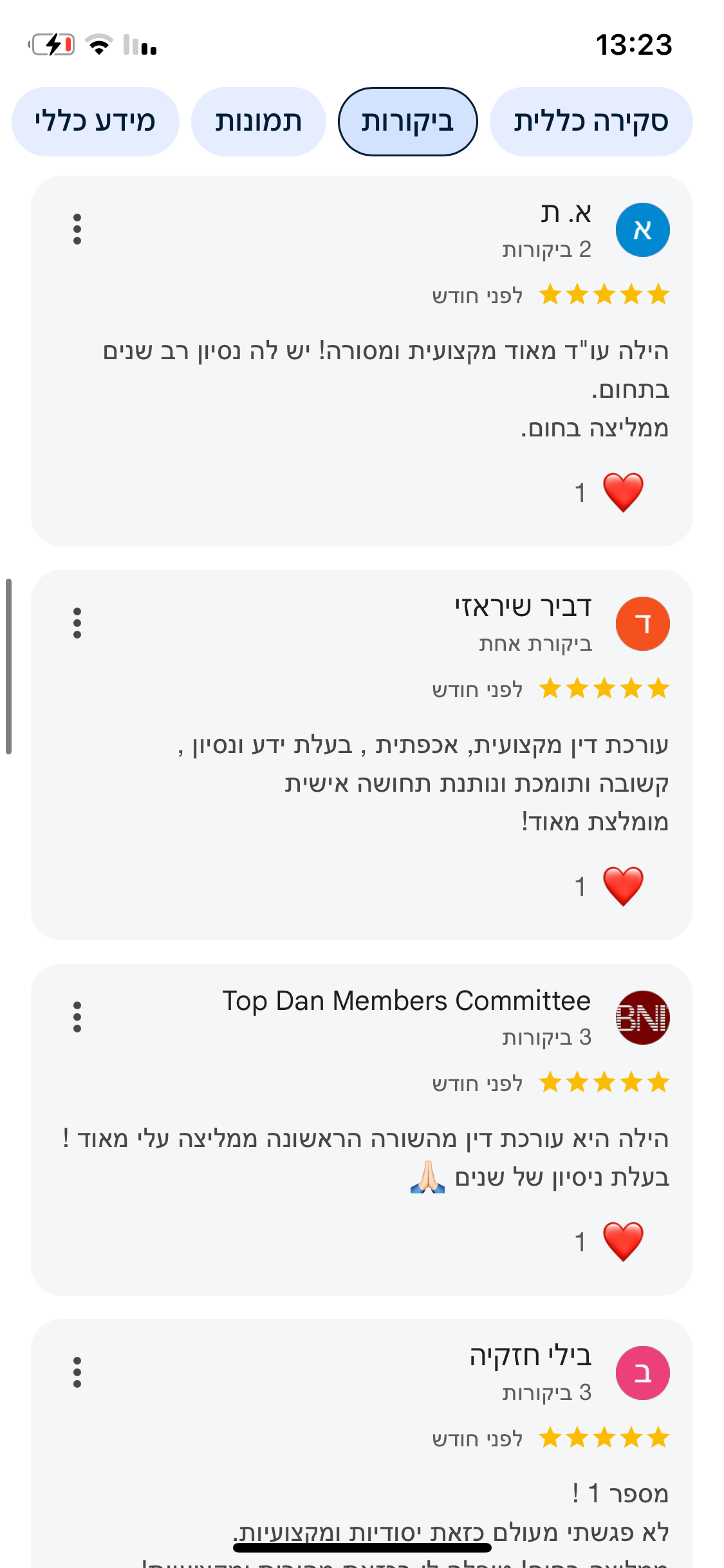View א. ת reviewer profile avatar
Image resolution: width=724 pixels, height=1568 pixels.
[x=642, y=230]
